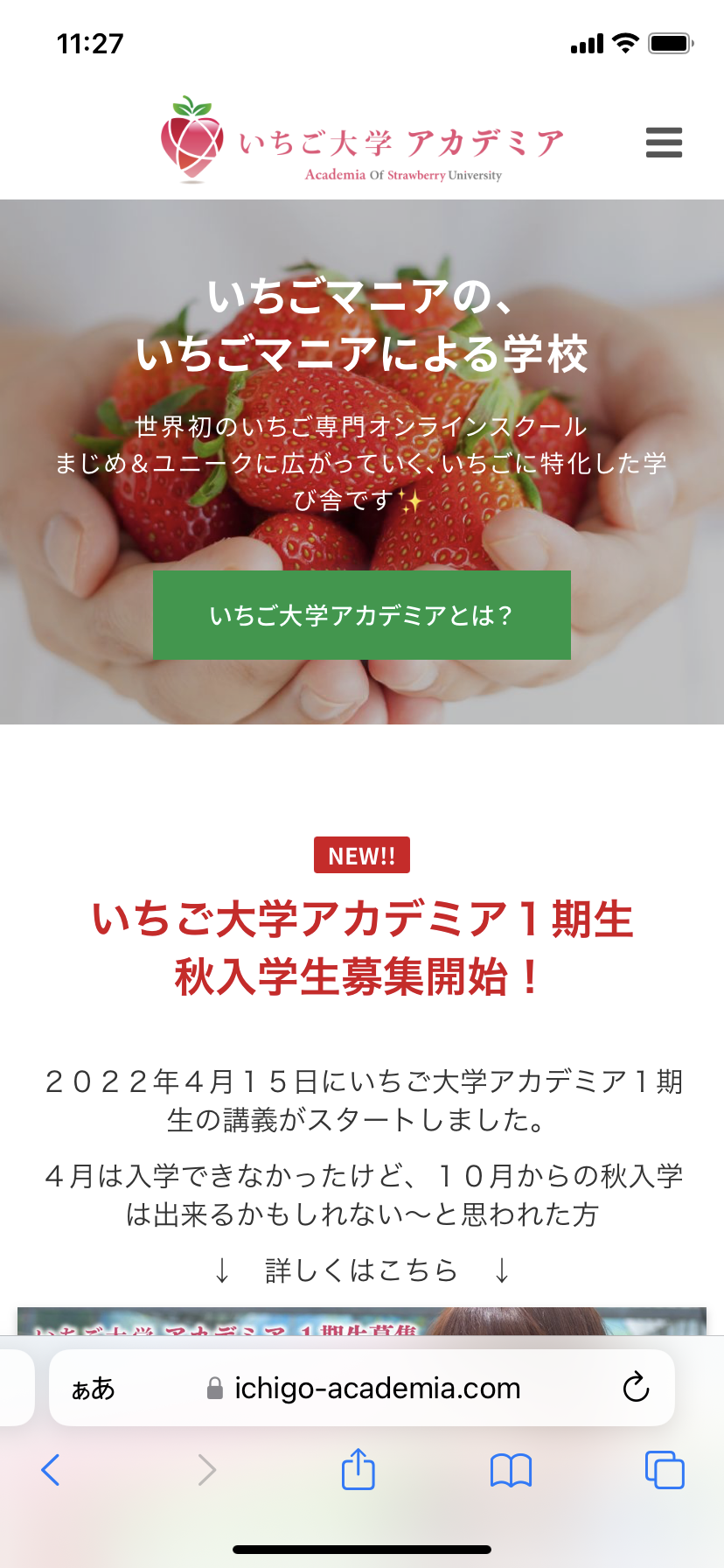The height and width of the screenshot is (1568, 724).
Task: Reload the page
Action: (636, 1387)
